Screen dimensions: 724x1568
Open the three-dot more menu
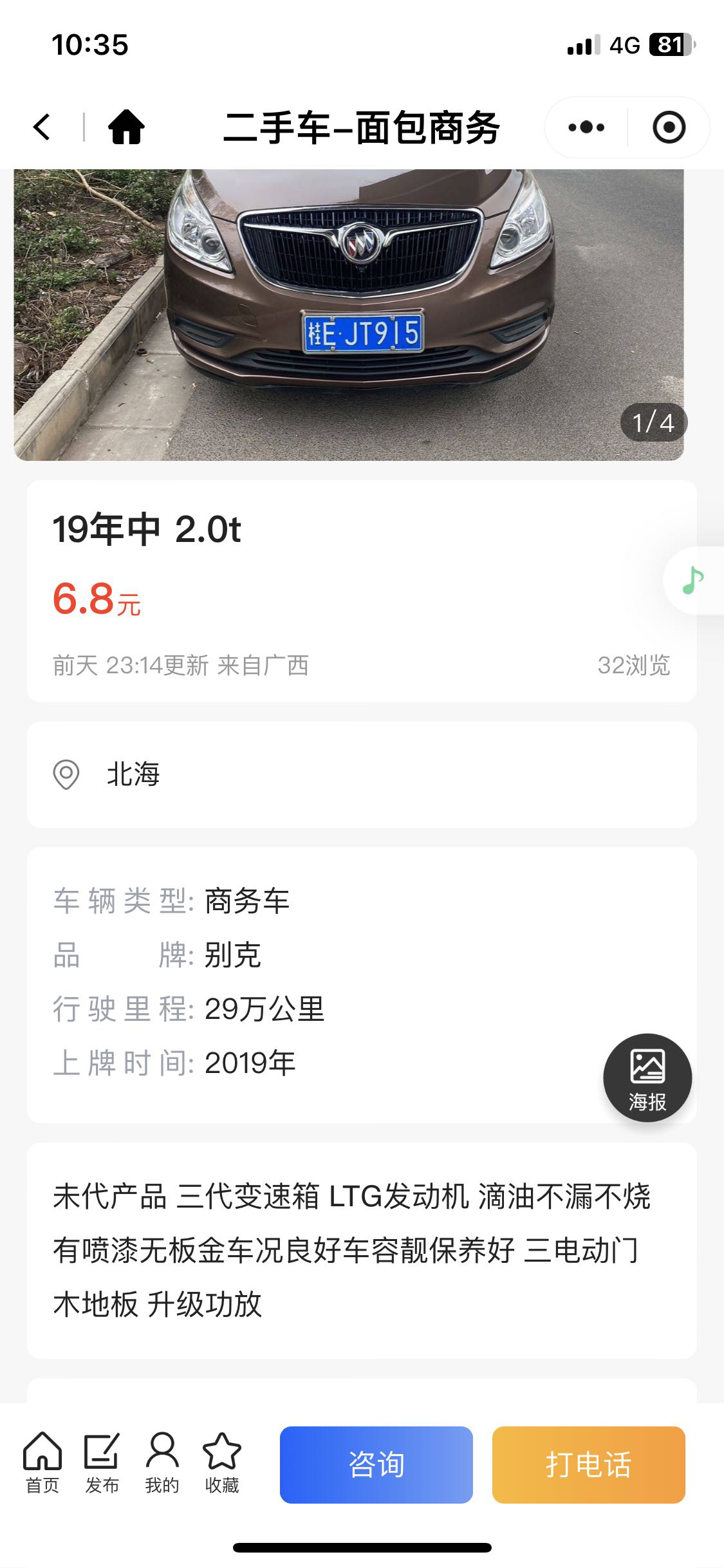click(x=586, y=127)
